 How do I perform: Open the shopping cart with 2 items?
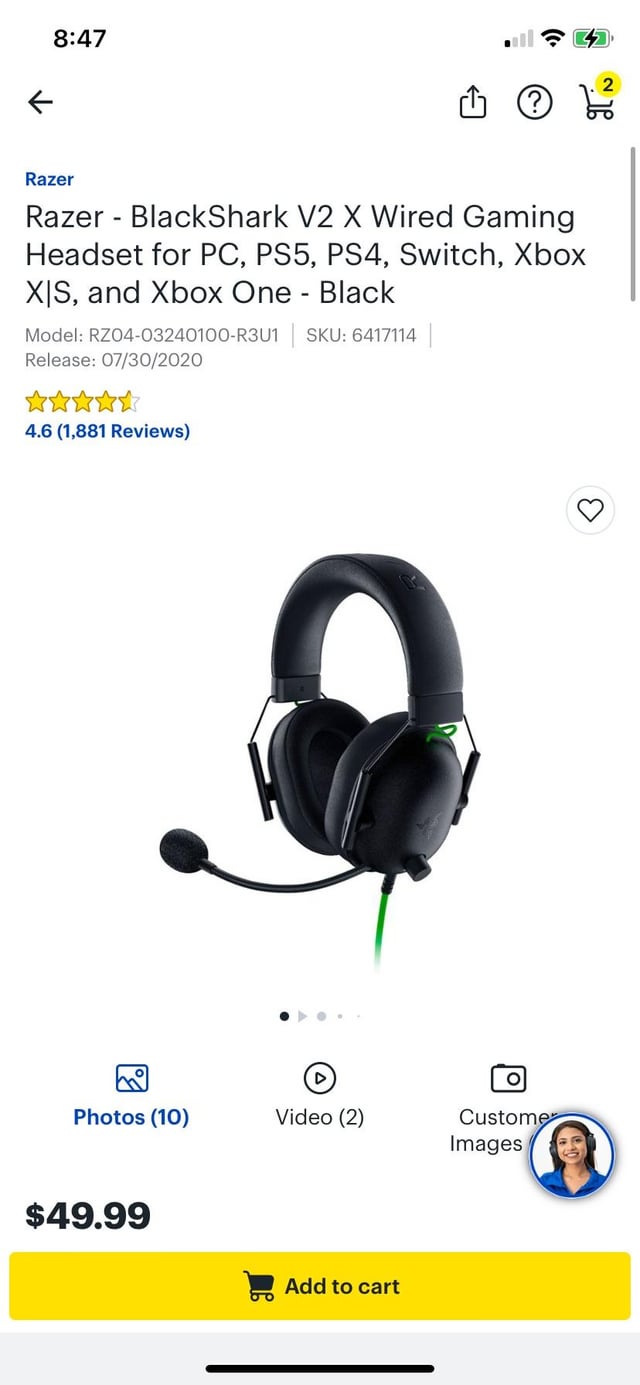(598, 101)
